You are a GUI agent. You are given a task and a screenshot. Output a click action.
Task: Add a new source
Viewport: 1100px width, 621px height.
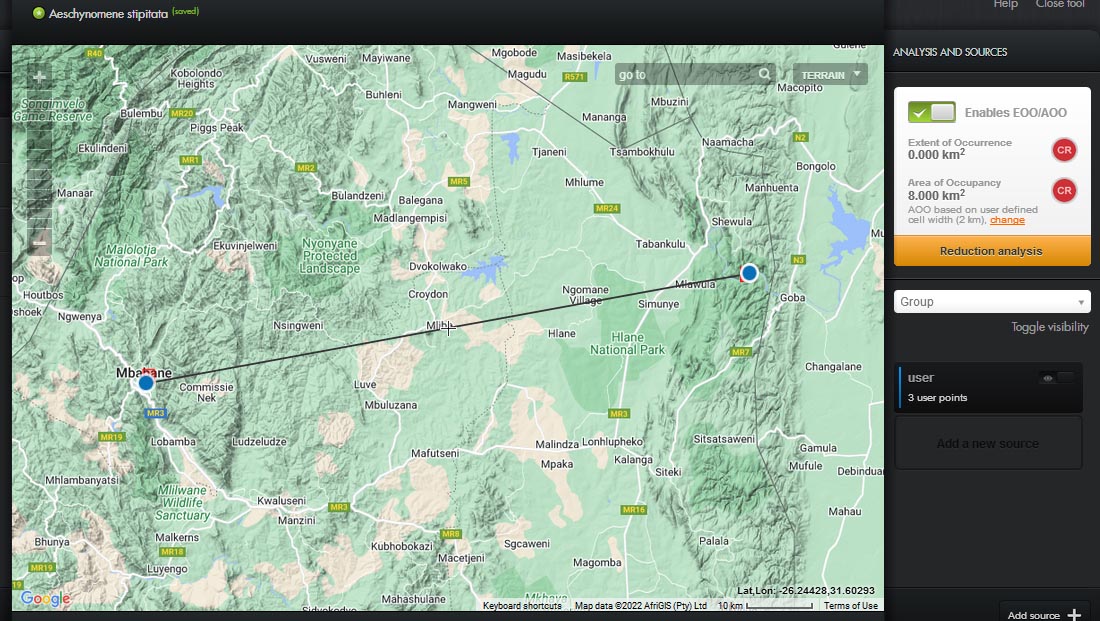click(x=987, y=443)
